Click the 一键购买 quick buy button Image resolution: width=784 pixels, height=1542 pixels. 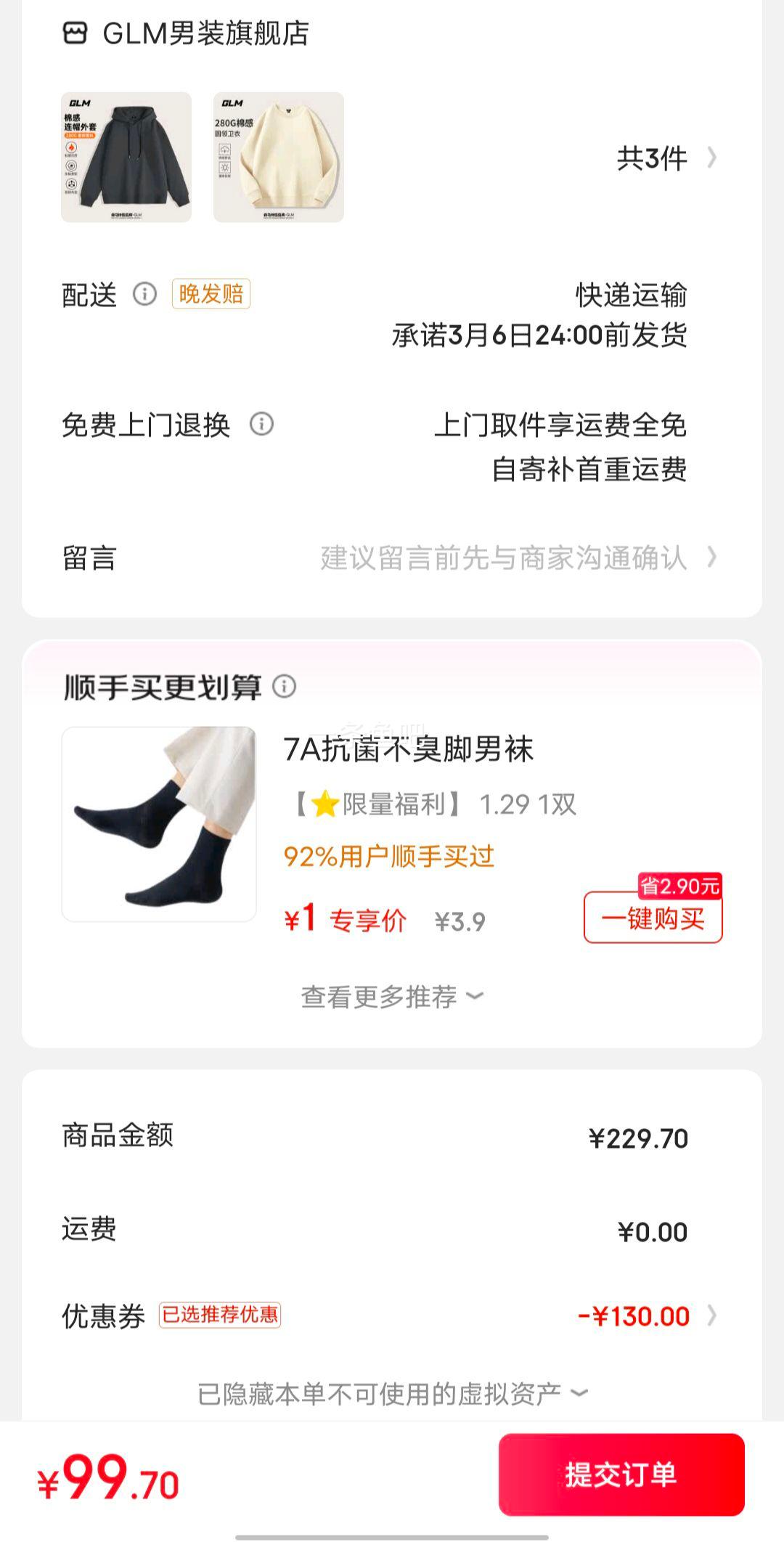(651, 918)
